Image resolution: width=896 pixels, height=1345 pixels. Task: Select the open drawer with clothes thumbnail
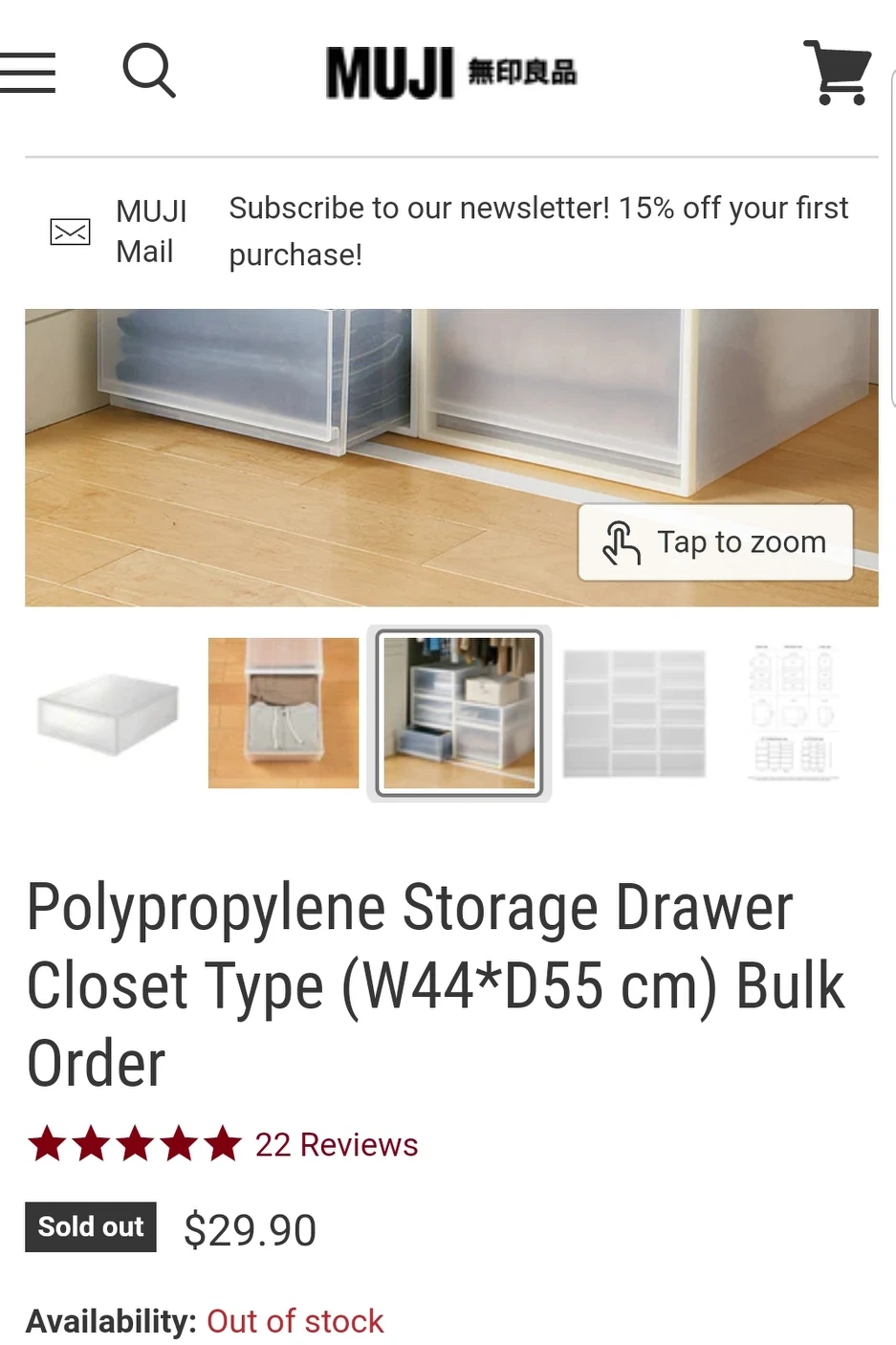pos(283,714)
